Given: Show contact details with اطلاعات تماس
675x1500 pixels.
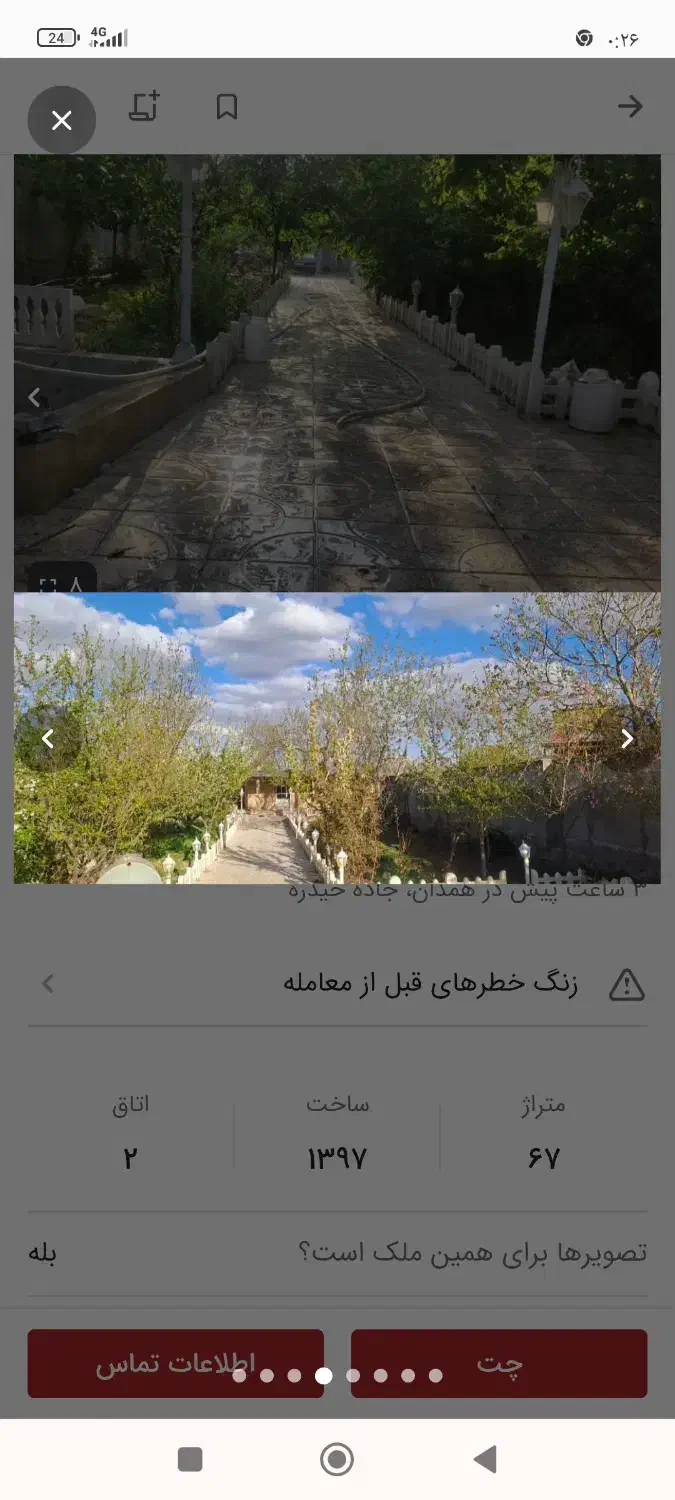Looking at the screenshot, I should coord(175,1363).
